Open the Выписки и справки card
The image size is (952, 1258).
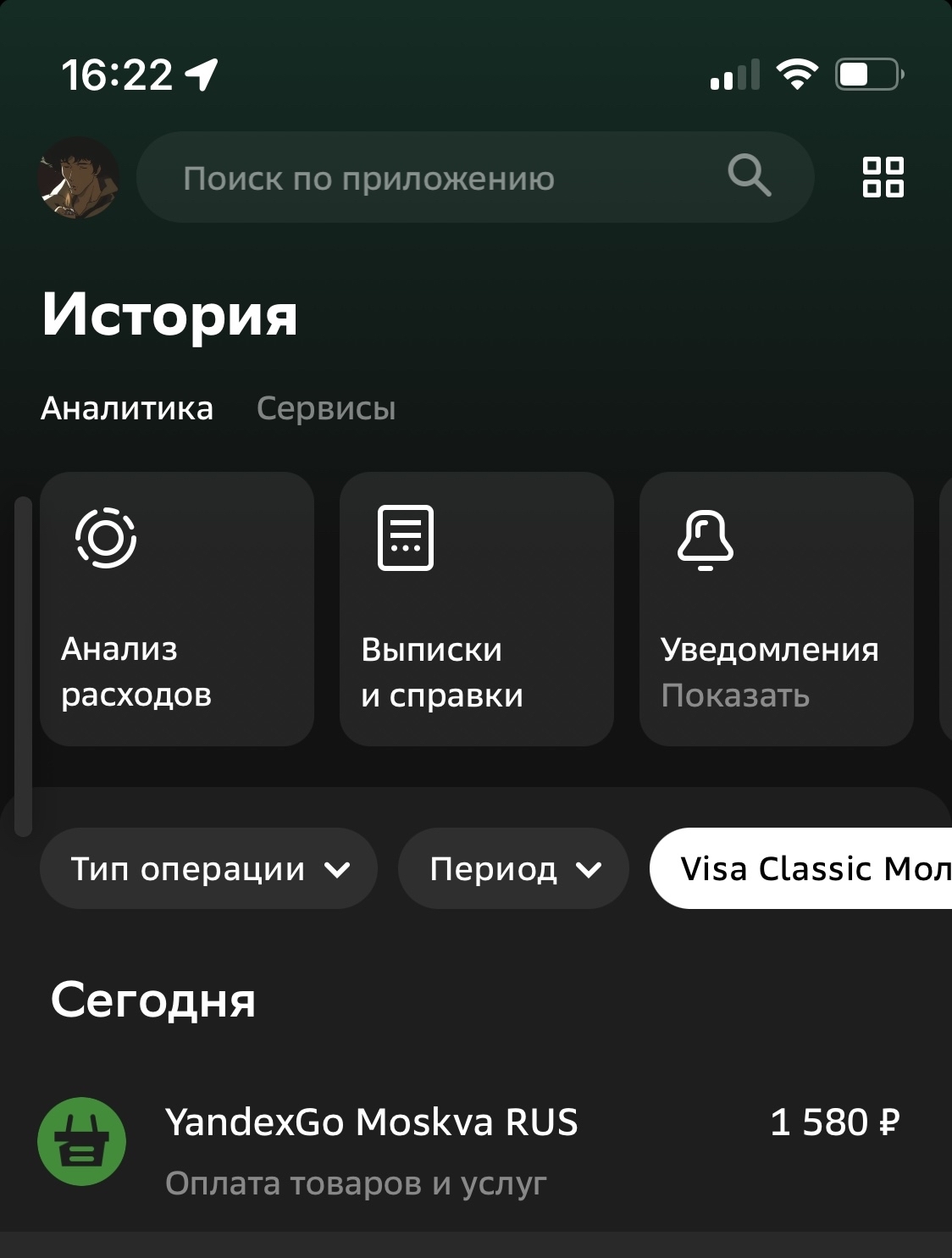pyautogui.click(x=476, y=609)
